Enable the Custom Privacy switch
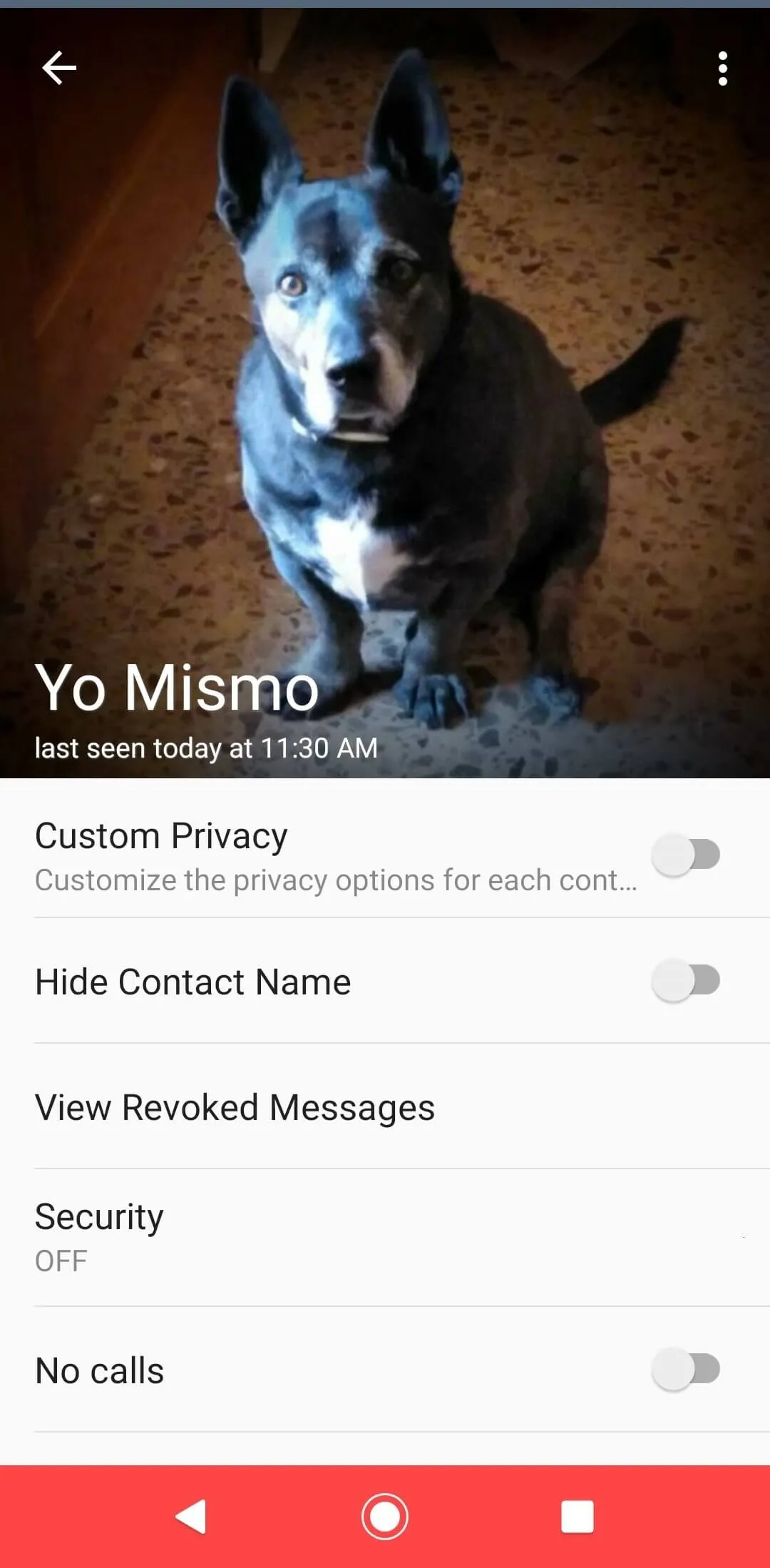Viewport: 770px width, 1568px height. tap(686, 855)
